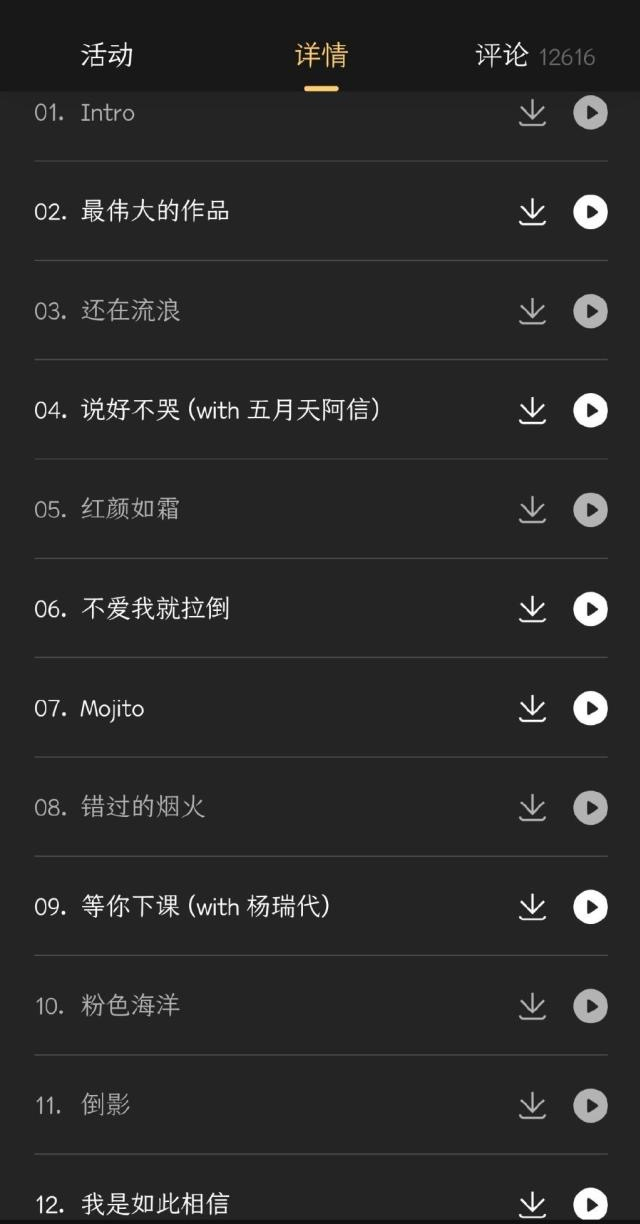Open track 03 还在流浪
Screen dimensions: 640x1224
click(x=320, y=311)
